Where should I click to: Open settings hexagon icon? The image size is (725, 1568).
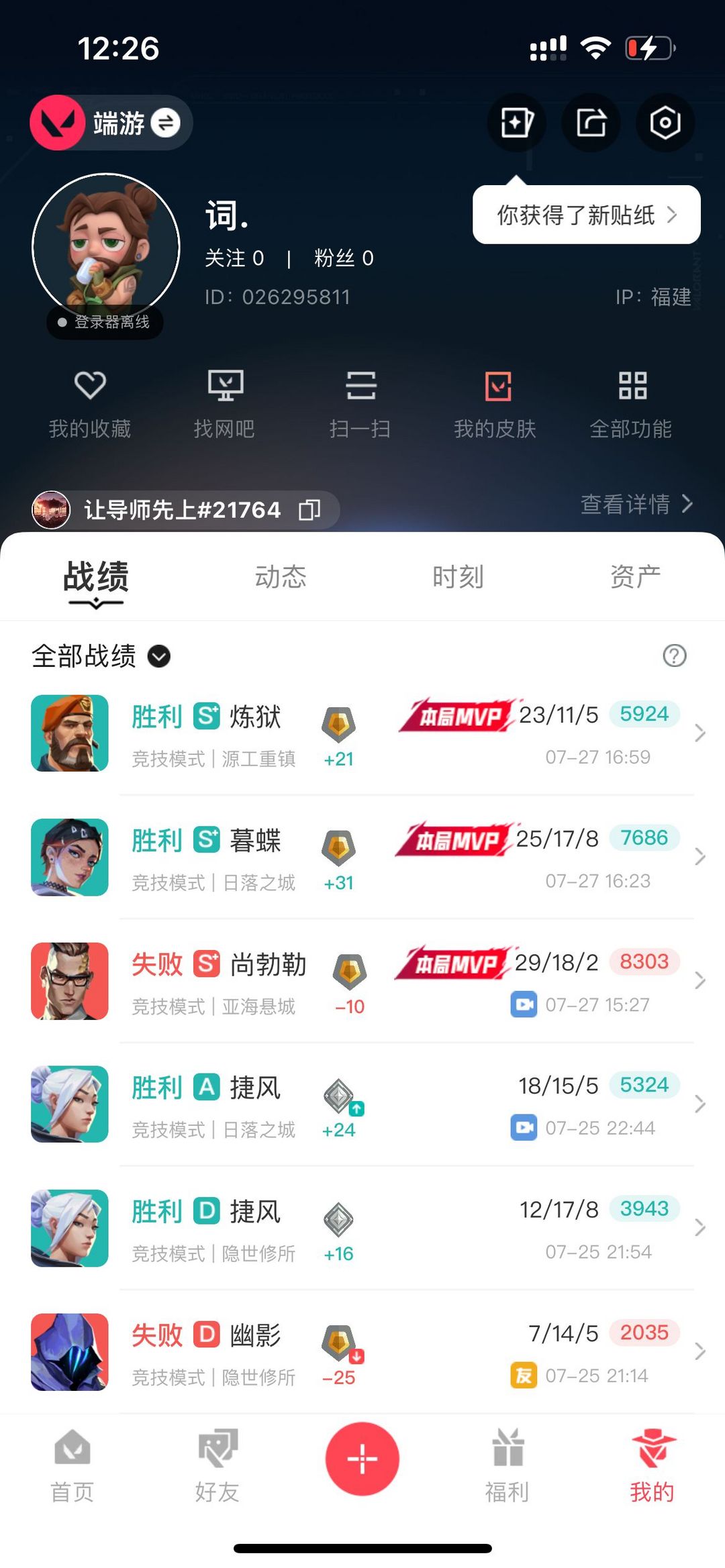(665, 123)
